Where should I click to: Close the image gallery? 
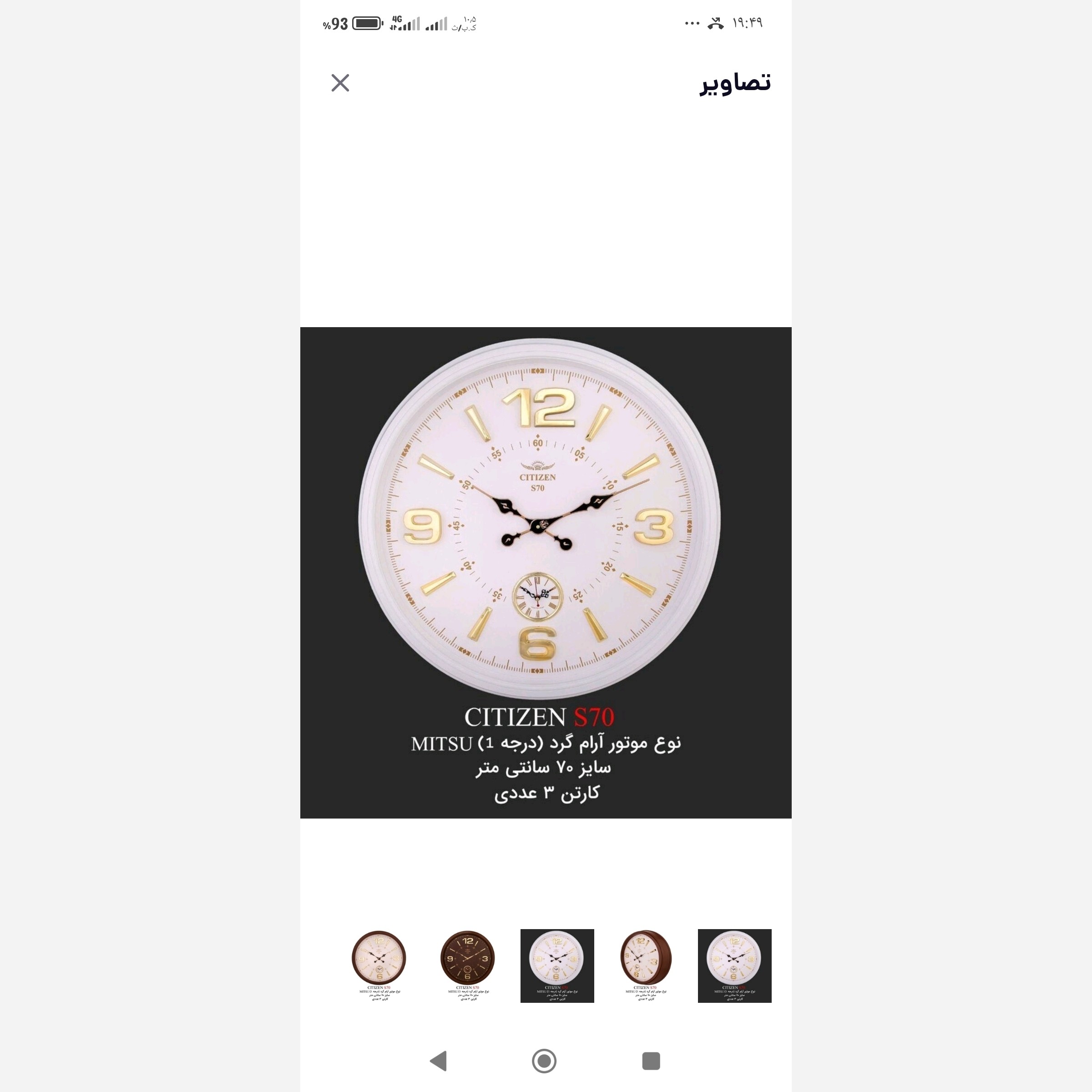[x=340, y=83]
